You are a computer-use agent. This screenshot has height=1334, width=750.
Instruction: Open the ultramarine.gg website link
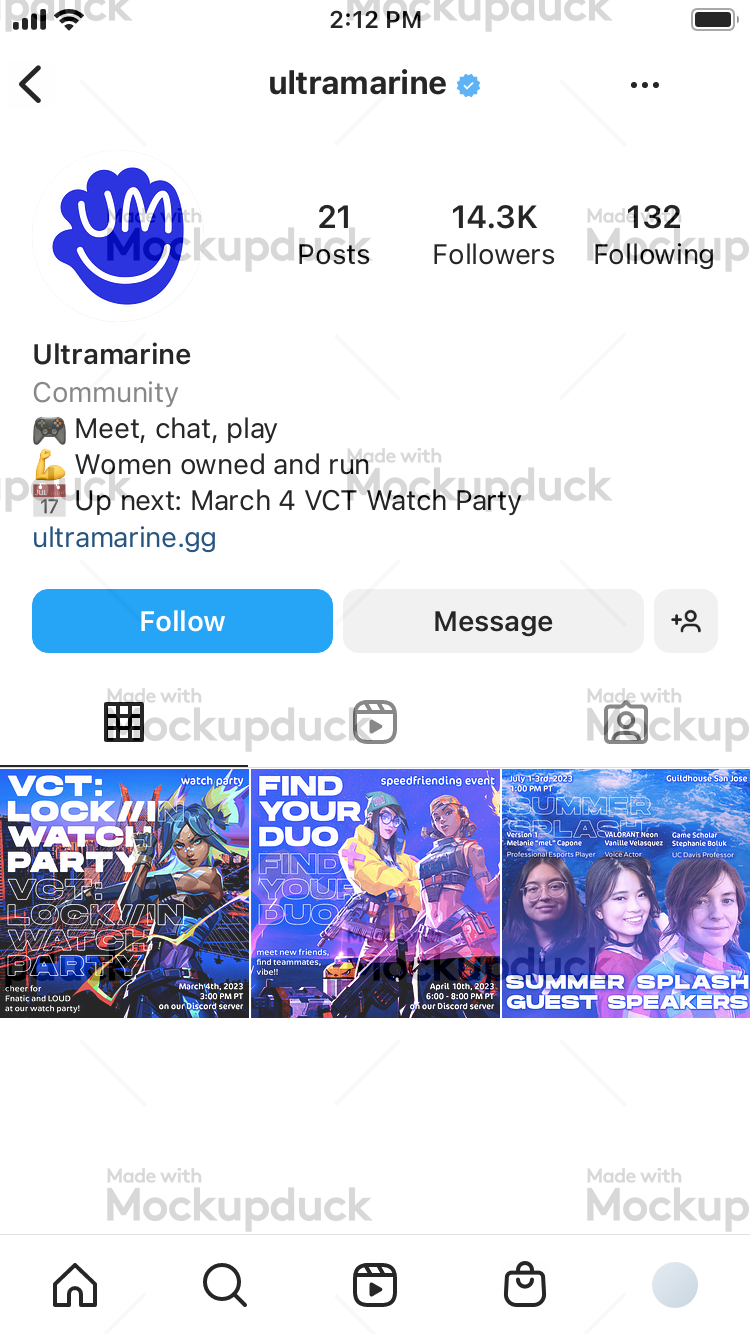coord(124,538)
